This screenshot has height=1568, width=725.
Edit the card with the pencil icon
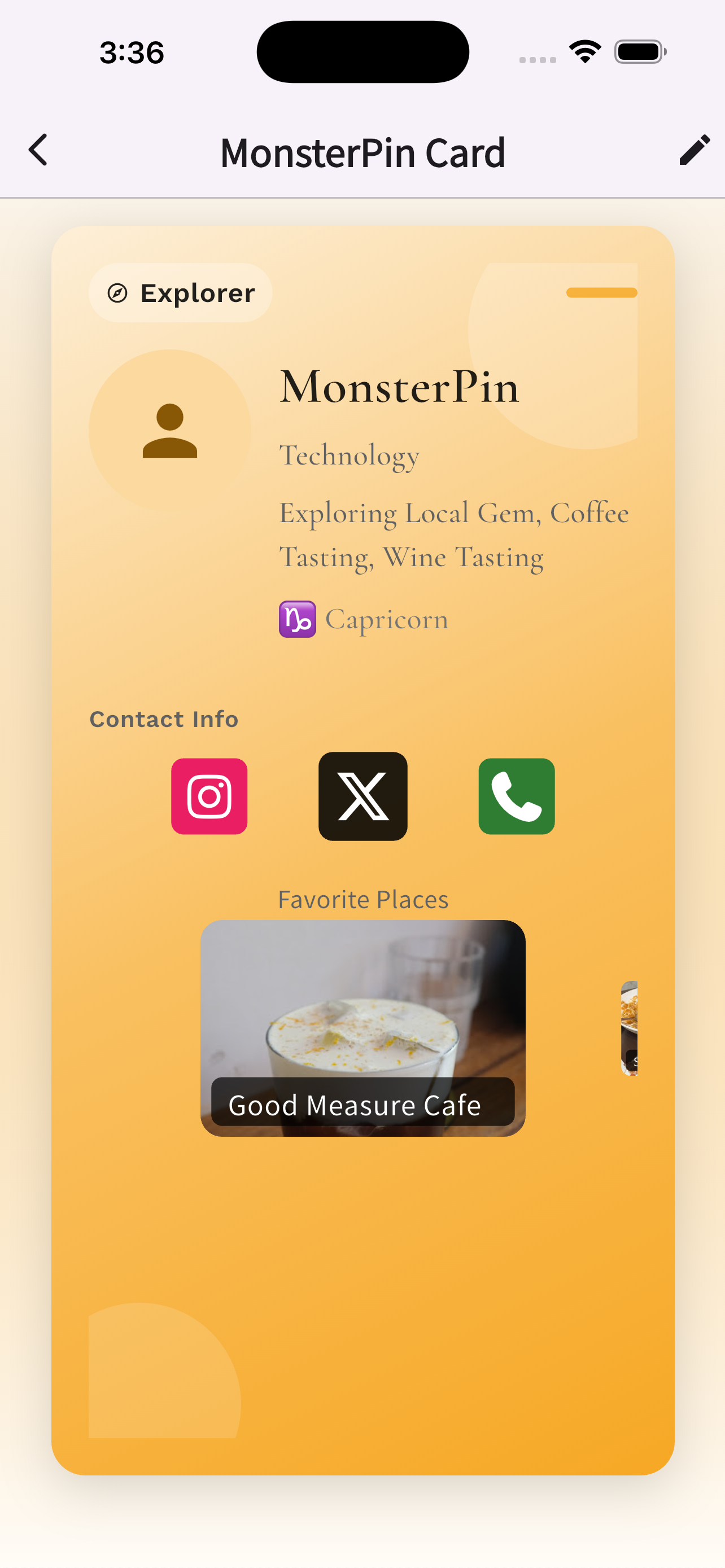693,150
